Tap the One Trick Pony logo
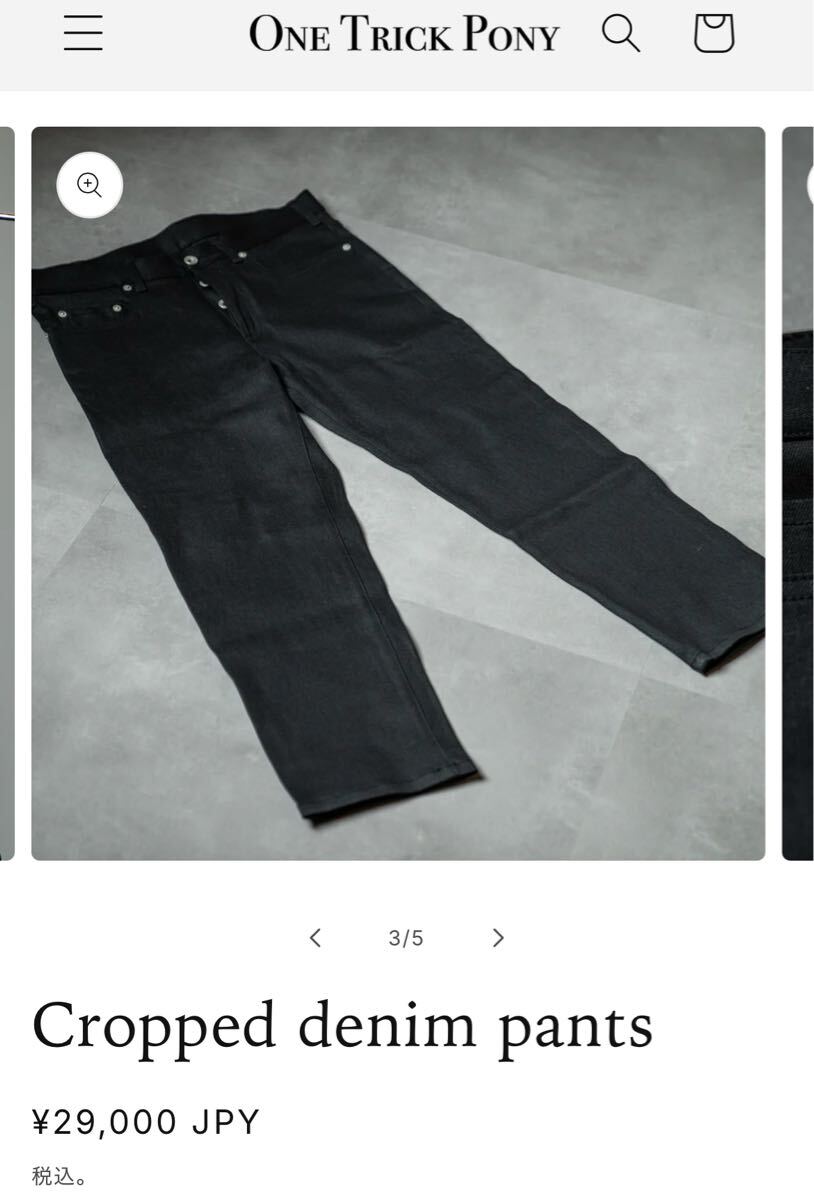 [404, 35]
